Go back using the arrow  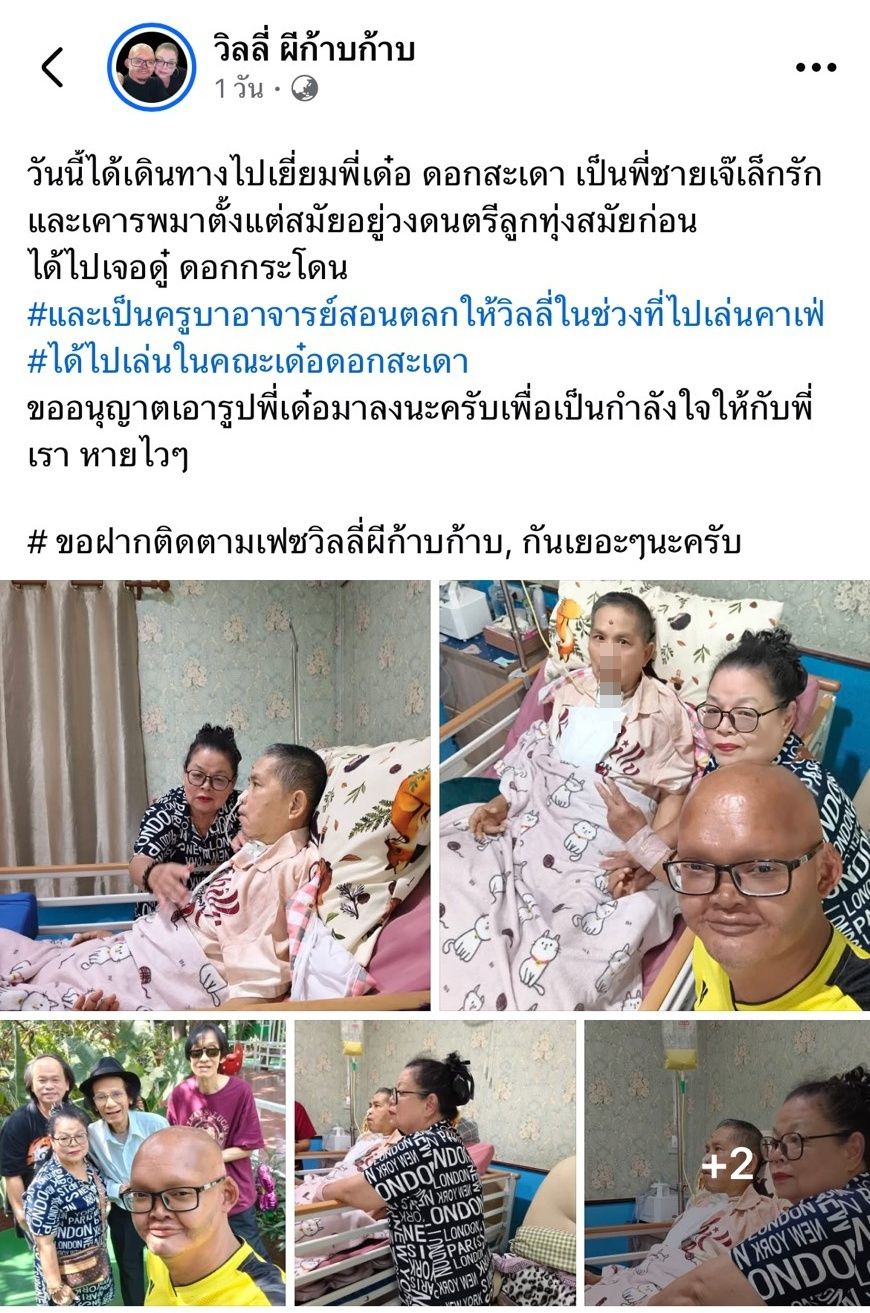pyautogui.click(x=52, y=68)
